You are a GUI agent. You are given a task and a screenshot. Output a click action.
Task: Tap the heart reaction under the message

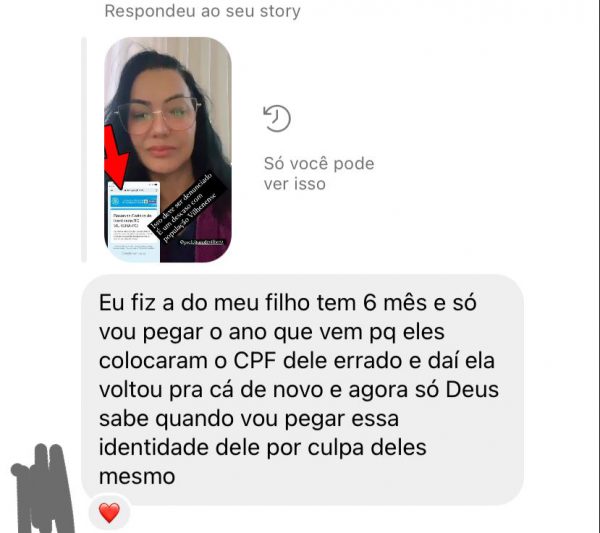[x=109, y=513]
